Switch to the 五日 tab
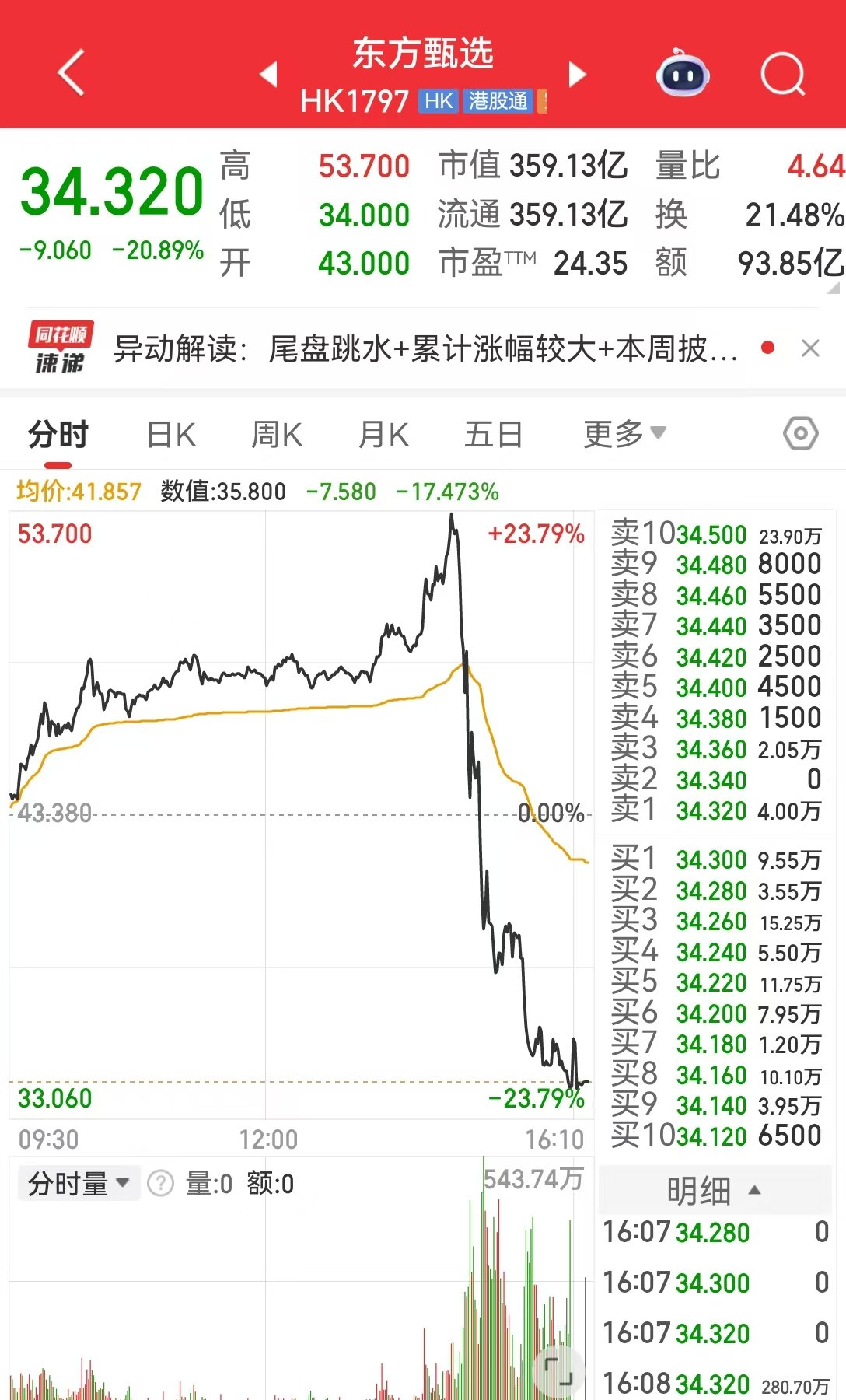 coord(493,434)
